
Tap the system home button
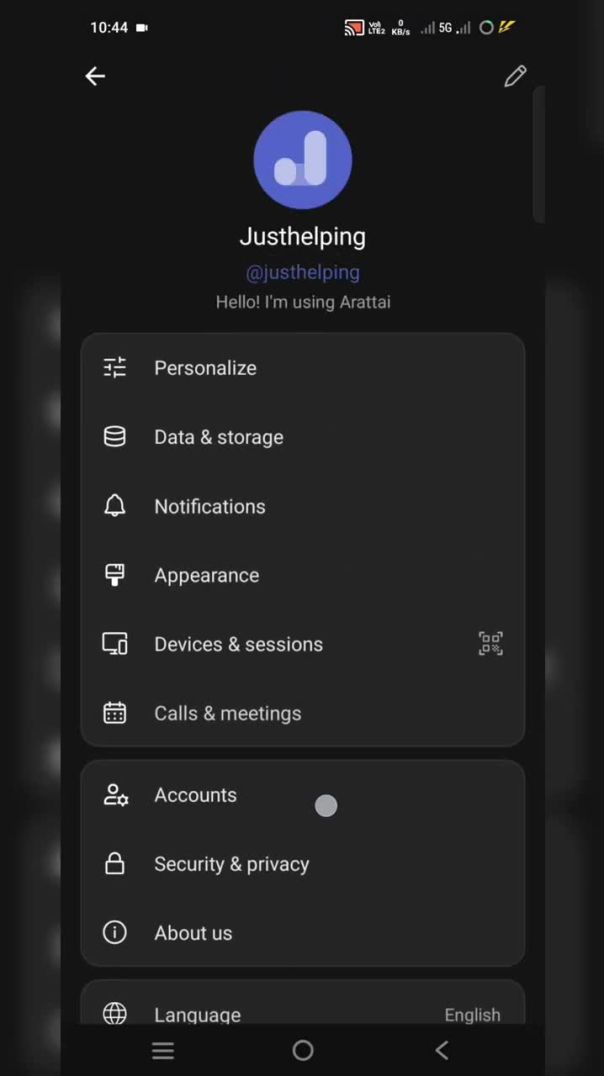pyautogui.click(x=302, y=1050)
